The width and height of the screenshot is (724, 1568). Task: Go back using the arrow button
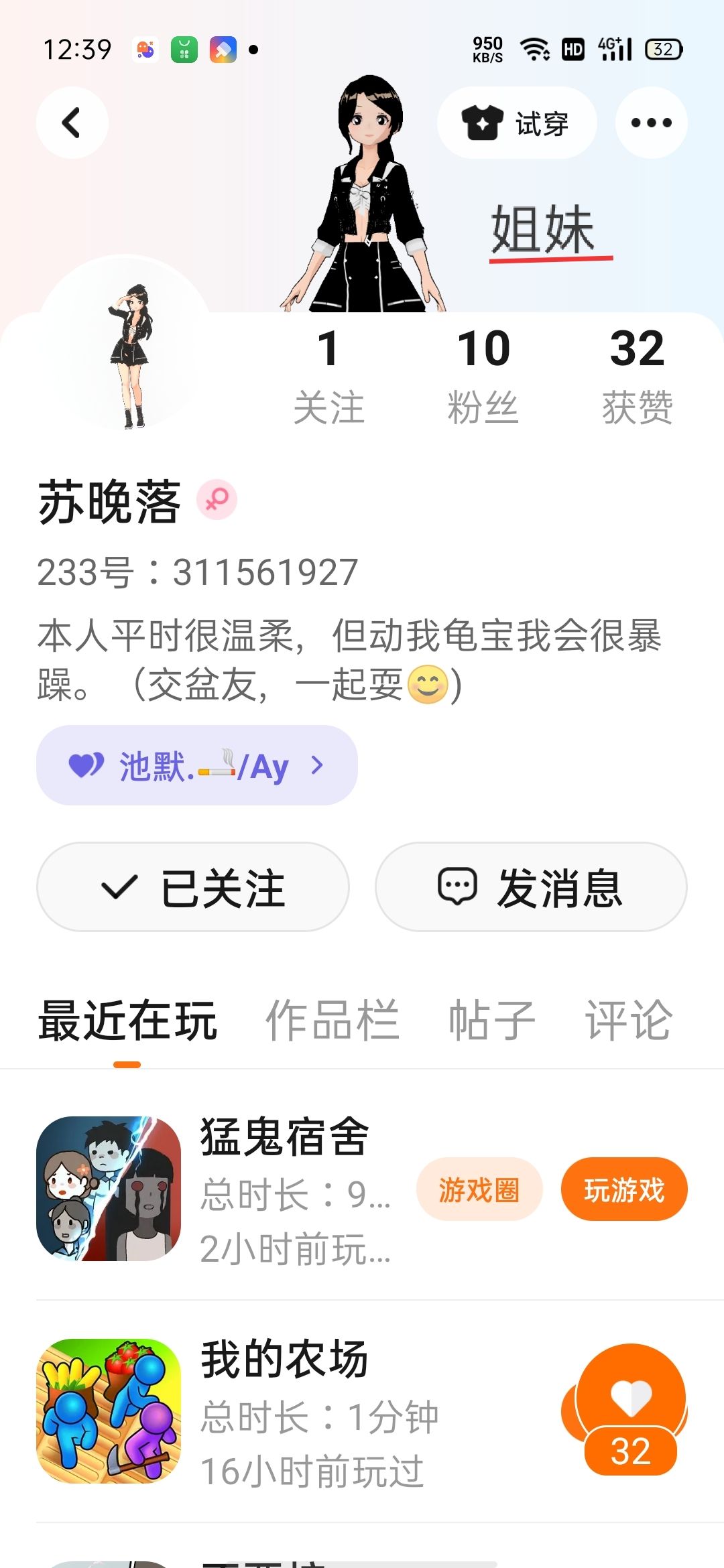(72, 123)
